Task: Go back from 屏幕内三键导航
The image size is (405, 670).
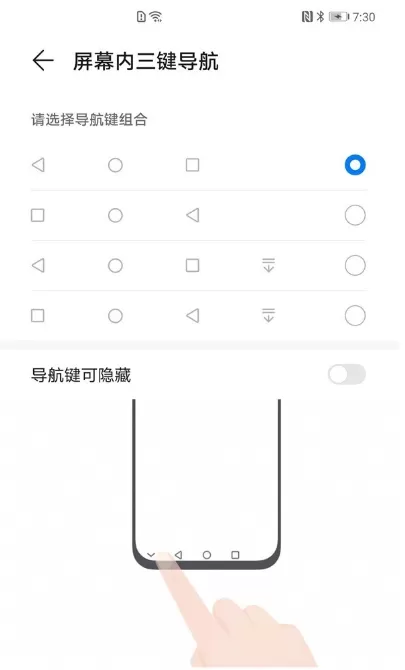Action: pyautogui.click(x=43, y=61)
